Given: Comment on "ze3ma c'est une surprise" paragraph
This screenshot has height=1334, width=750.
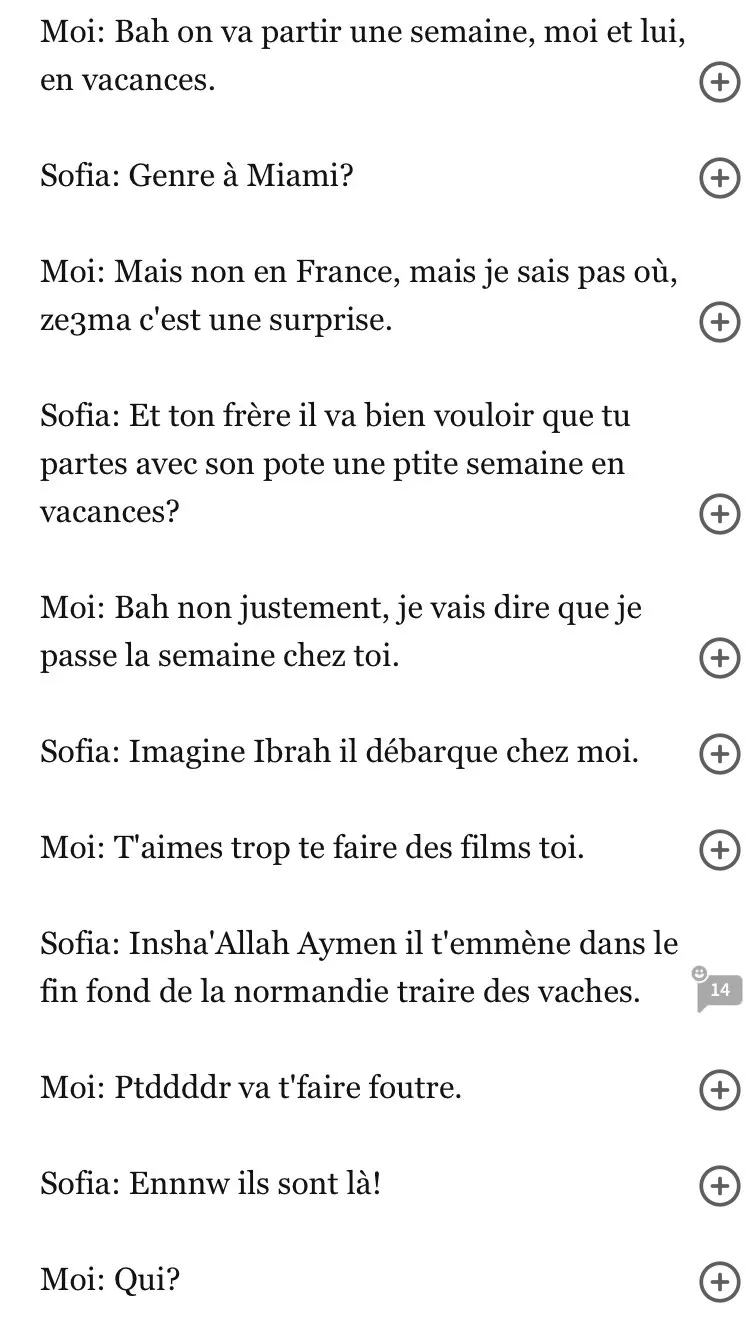Looking at the screenshot, I should [x=716, y=323].
